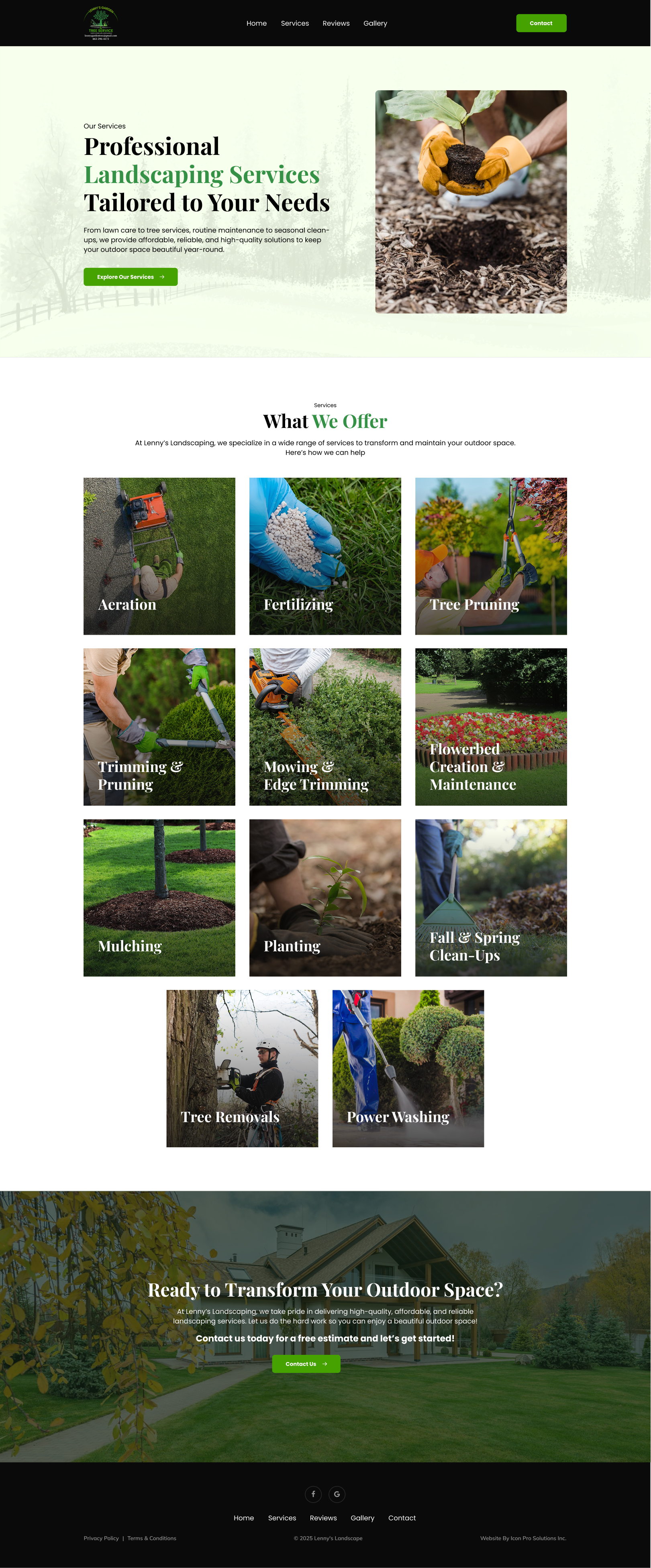Open Terms & Conditions link
The width and height of the screenshot is (651, 1568).
(152, 1538)
